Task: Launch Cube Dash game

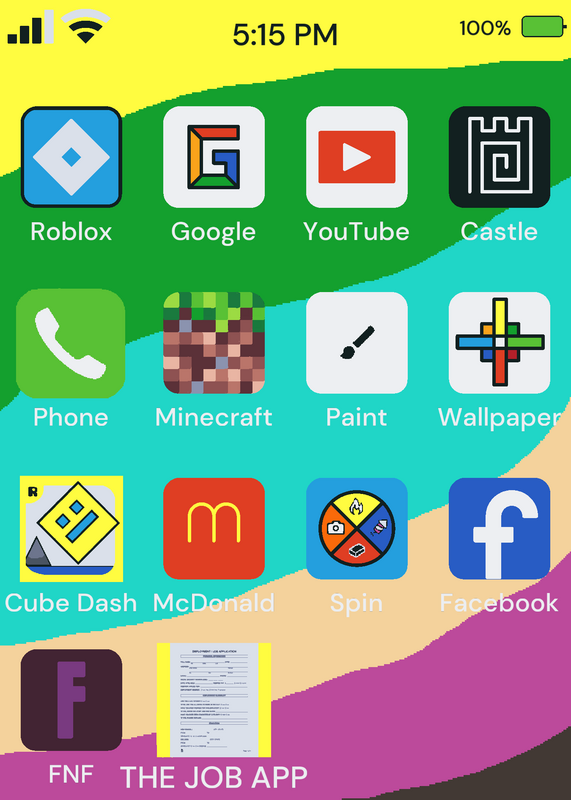Action: point(71,529)
